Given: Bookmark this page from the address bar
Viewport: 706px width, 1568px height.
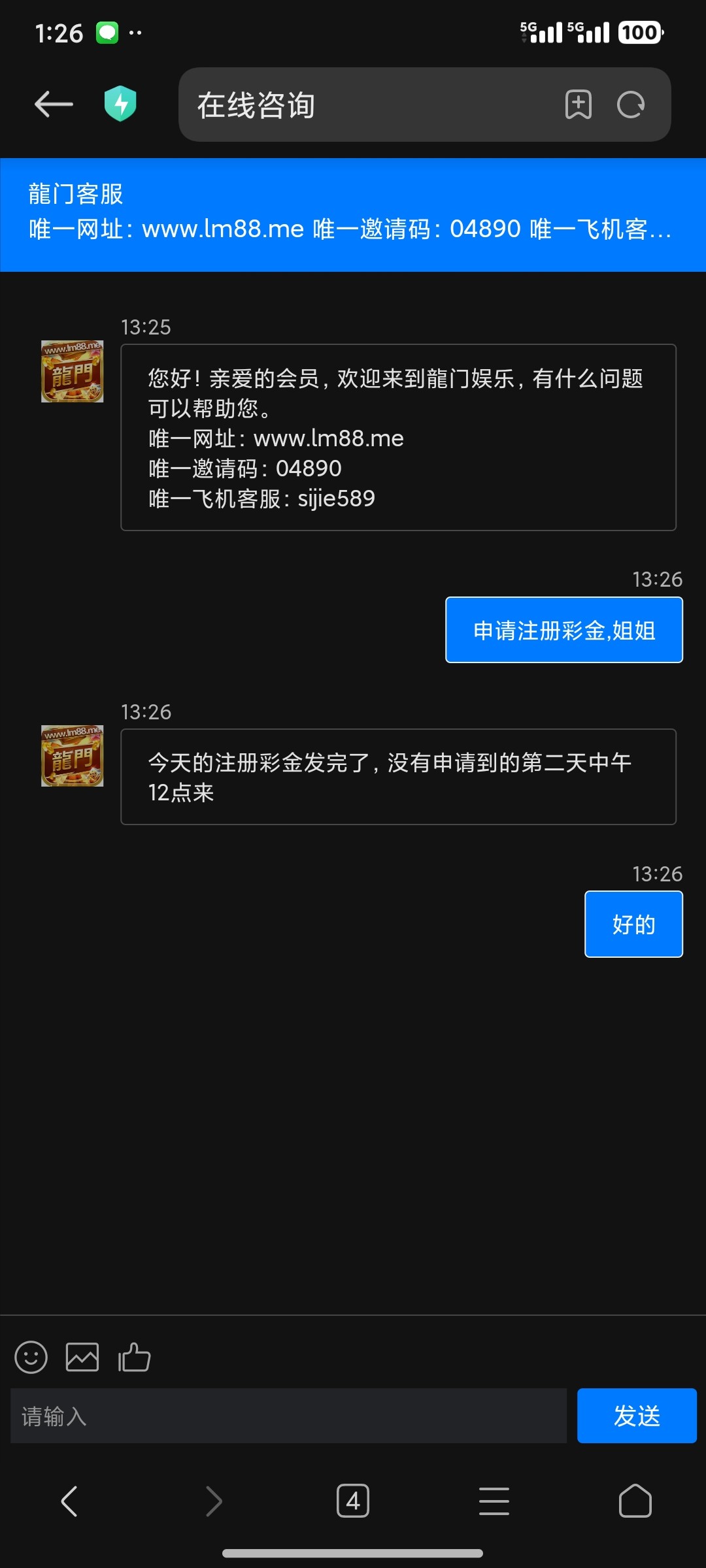Looking at the screenshot, I should pos(578,105).
